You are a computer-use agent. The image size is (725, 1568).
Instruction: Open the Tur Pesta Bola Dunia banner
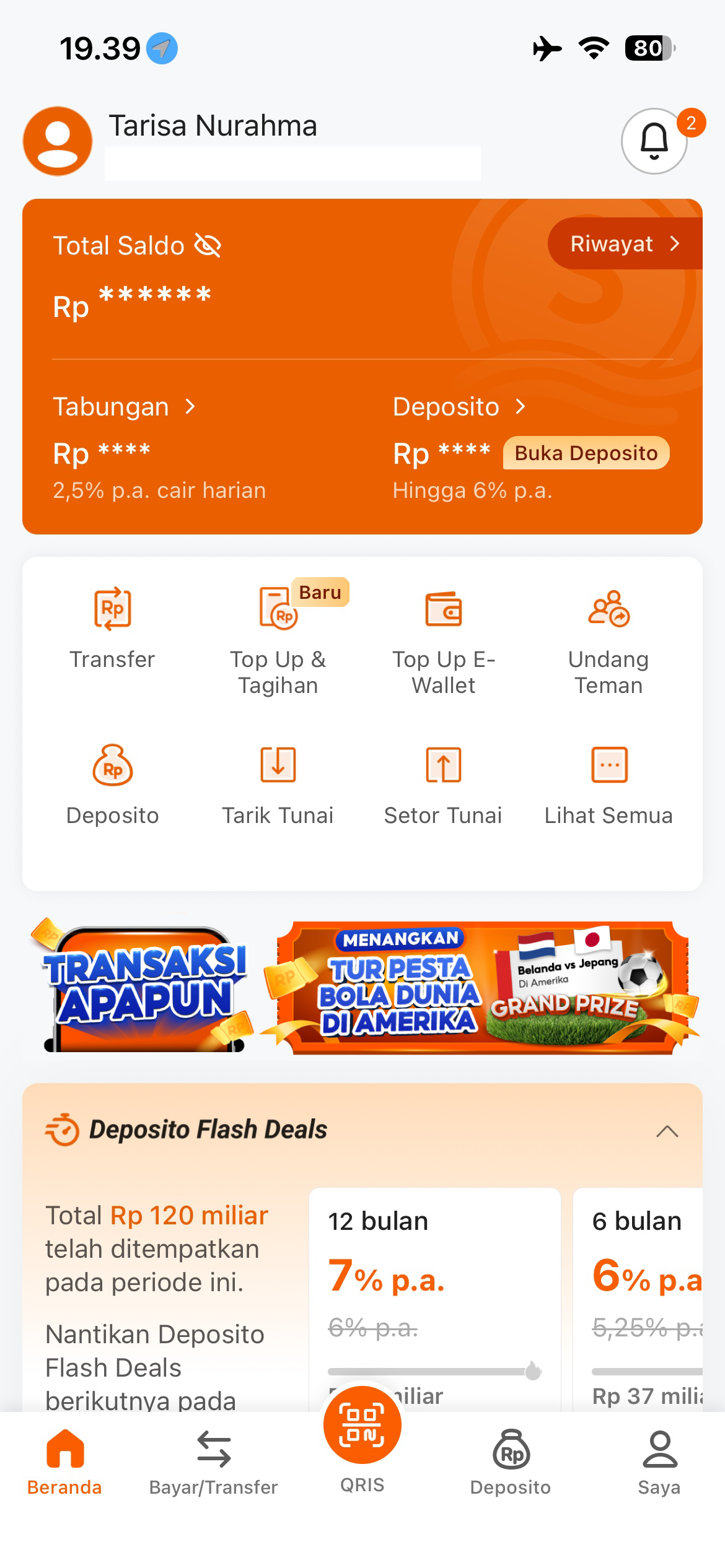[483, 988]
